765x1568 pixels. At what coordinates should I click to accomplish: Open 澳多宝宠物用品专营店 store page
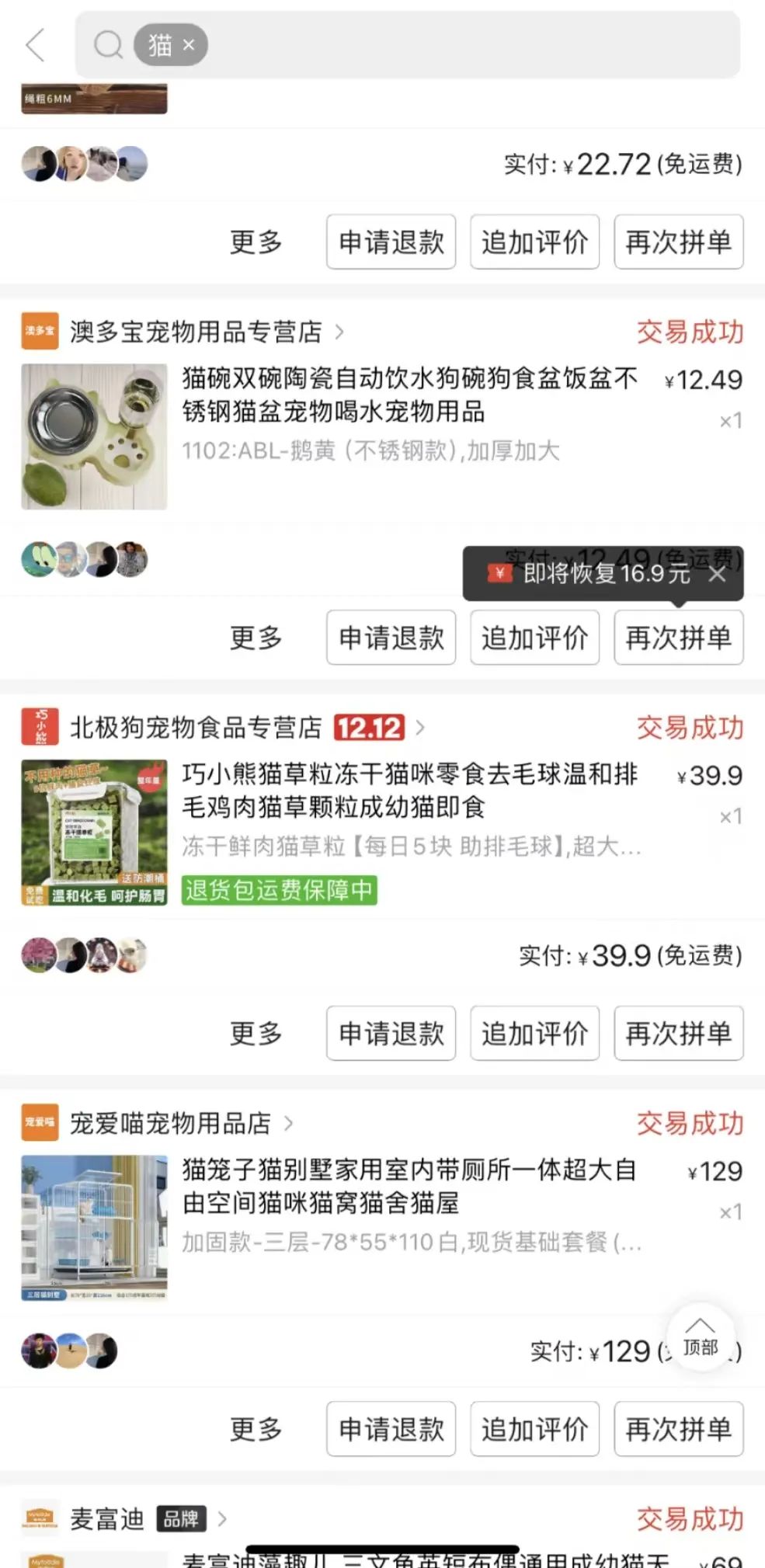pyautogui.click(x=196, y=332)
